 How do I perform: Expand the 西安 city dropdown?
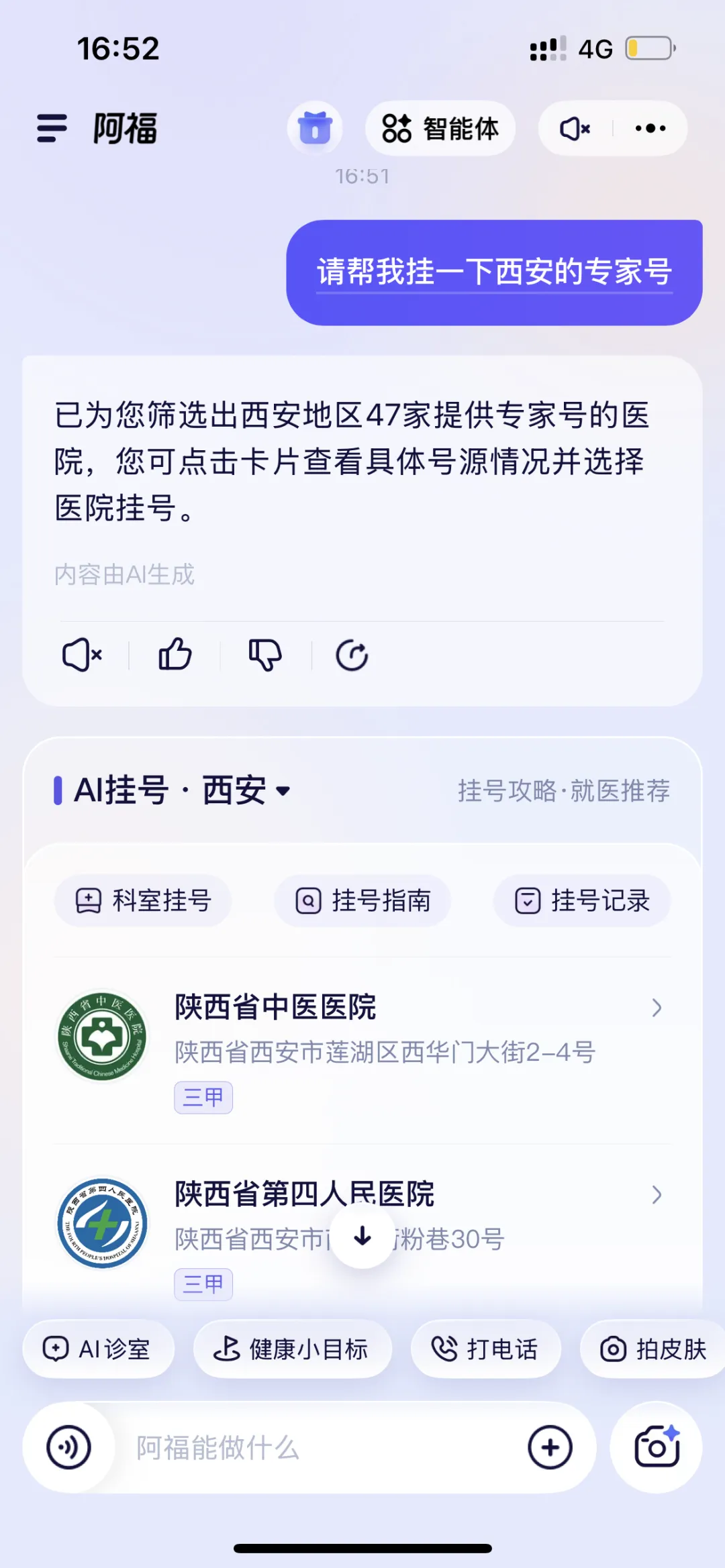(247, 790)
